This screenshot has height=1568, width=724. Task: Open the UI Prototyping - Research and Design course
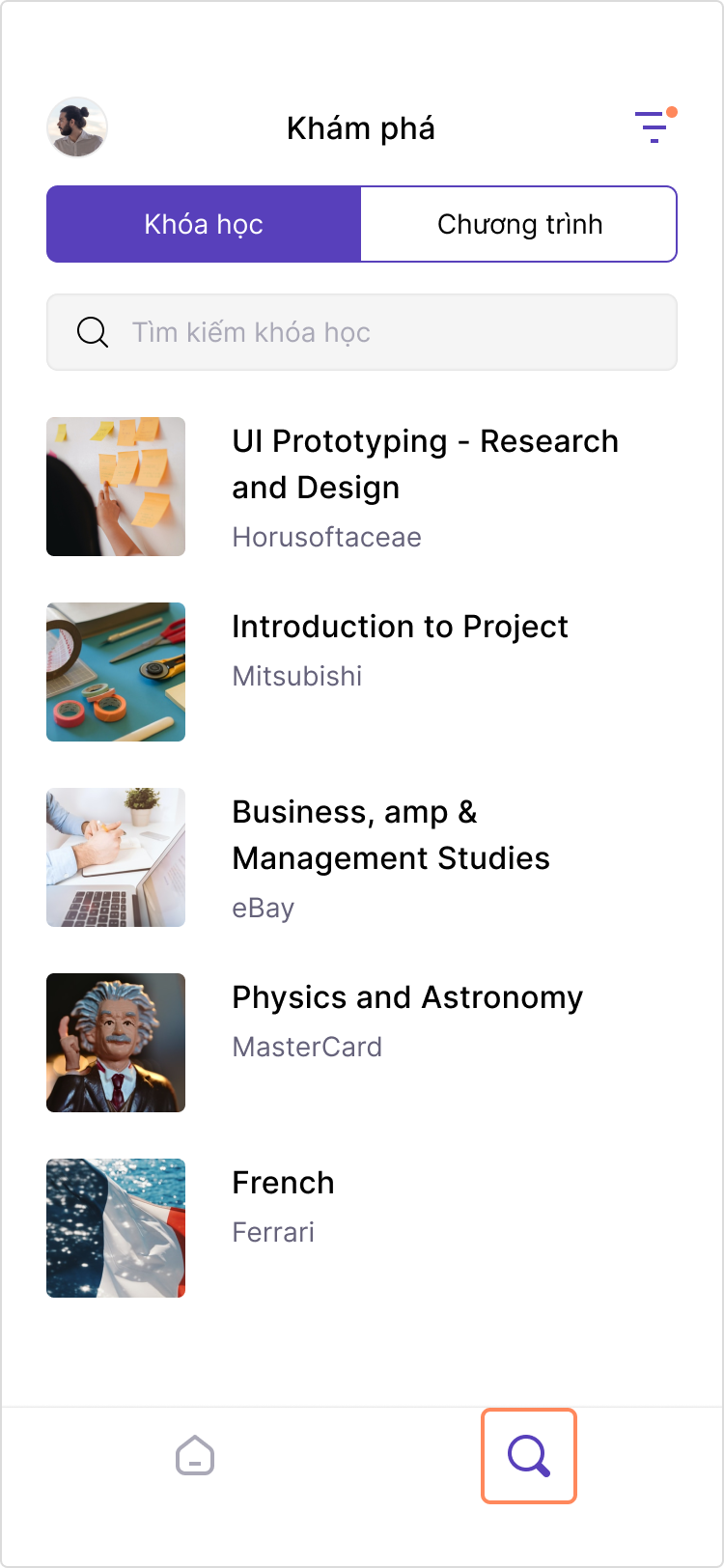(x=425, y=463)
